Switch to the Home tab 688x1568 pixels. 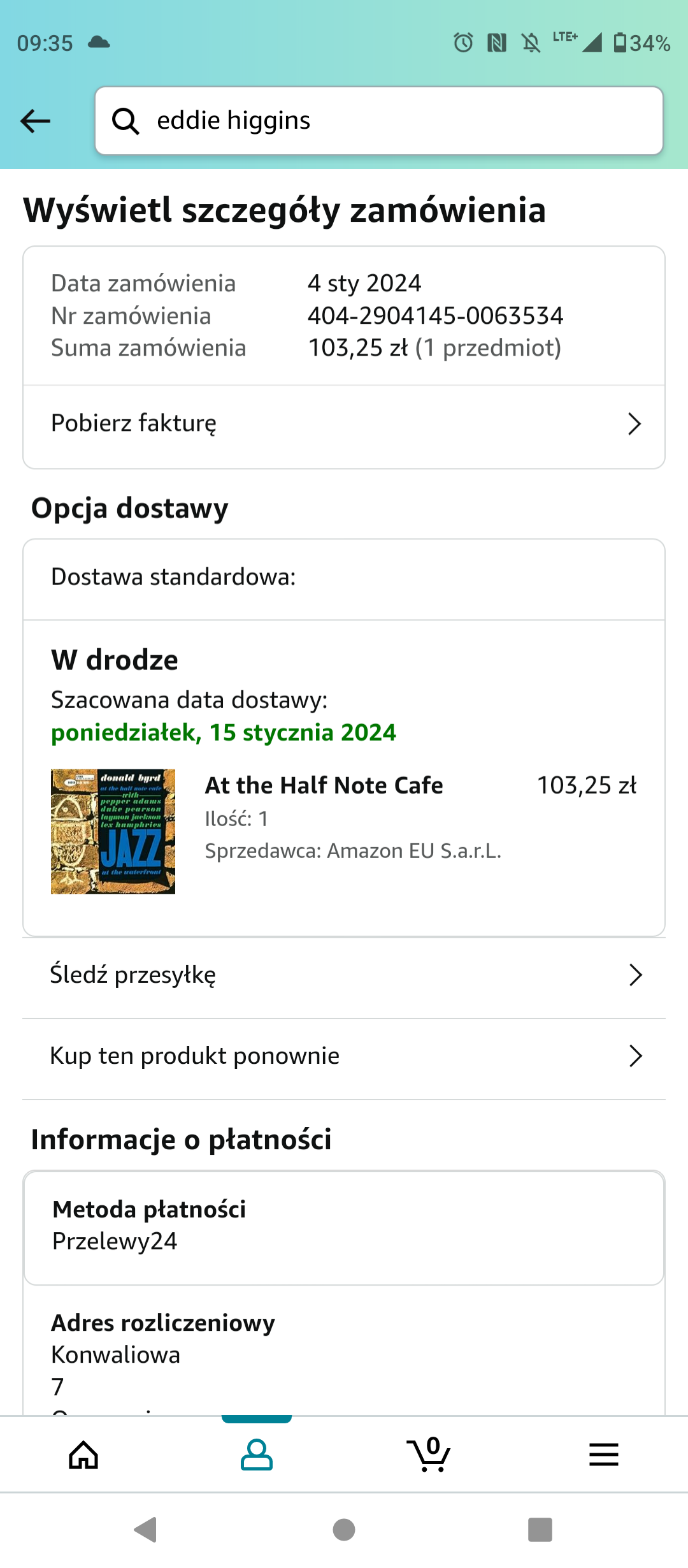pyautogui.click(x=84, y=1455)
